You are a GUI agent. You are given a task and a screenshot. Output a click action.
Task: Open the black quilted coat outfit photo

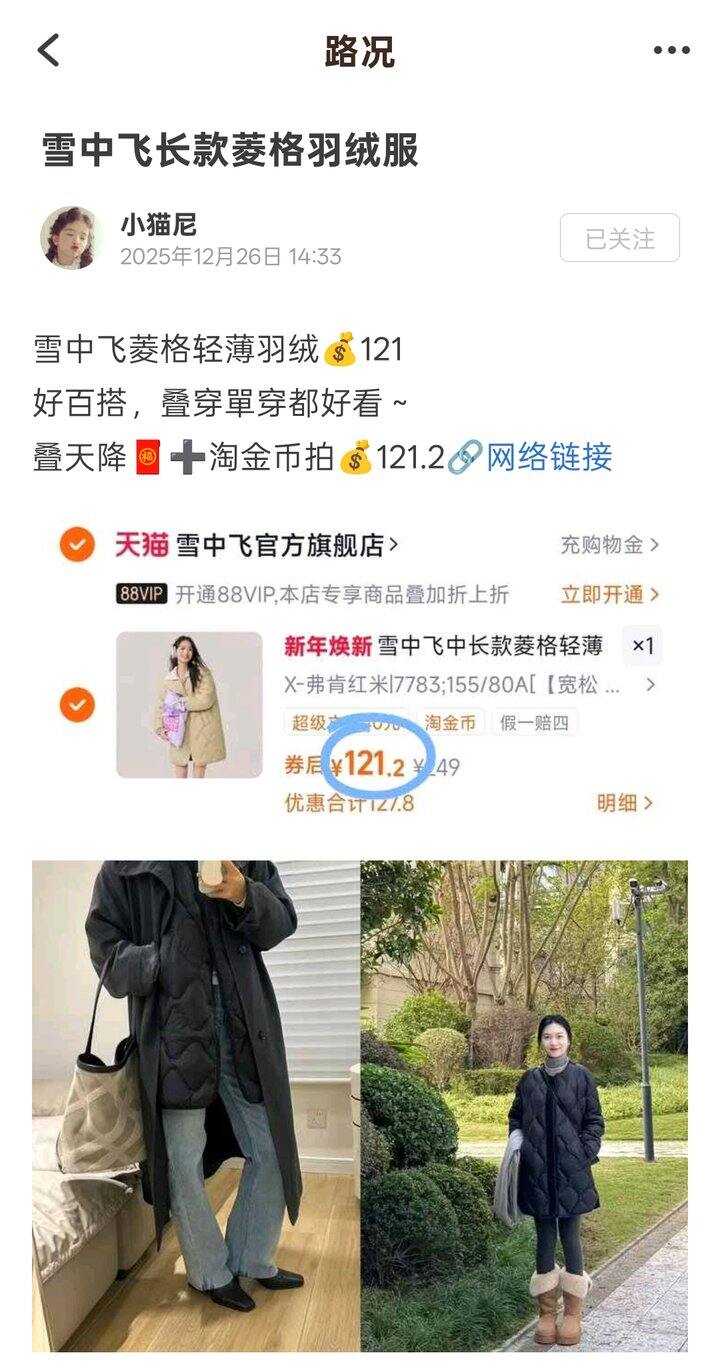[196, 1105]
